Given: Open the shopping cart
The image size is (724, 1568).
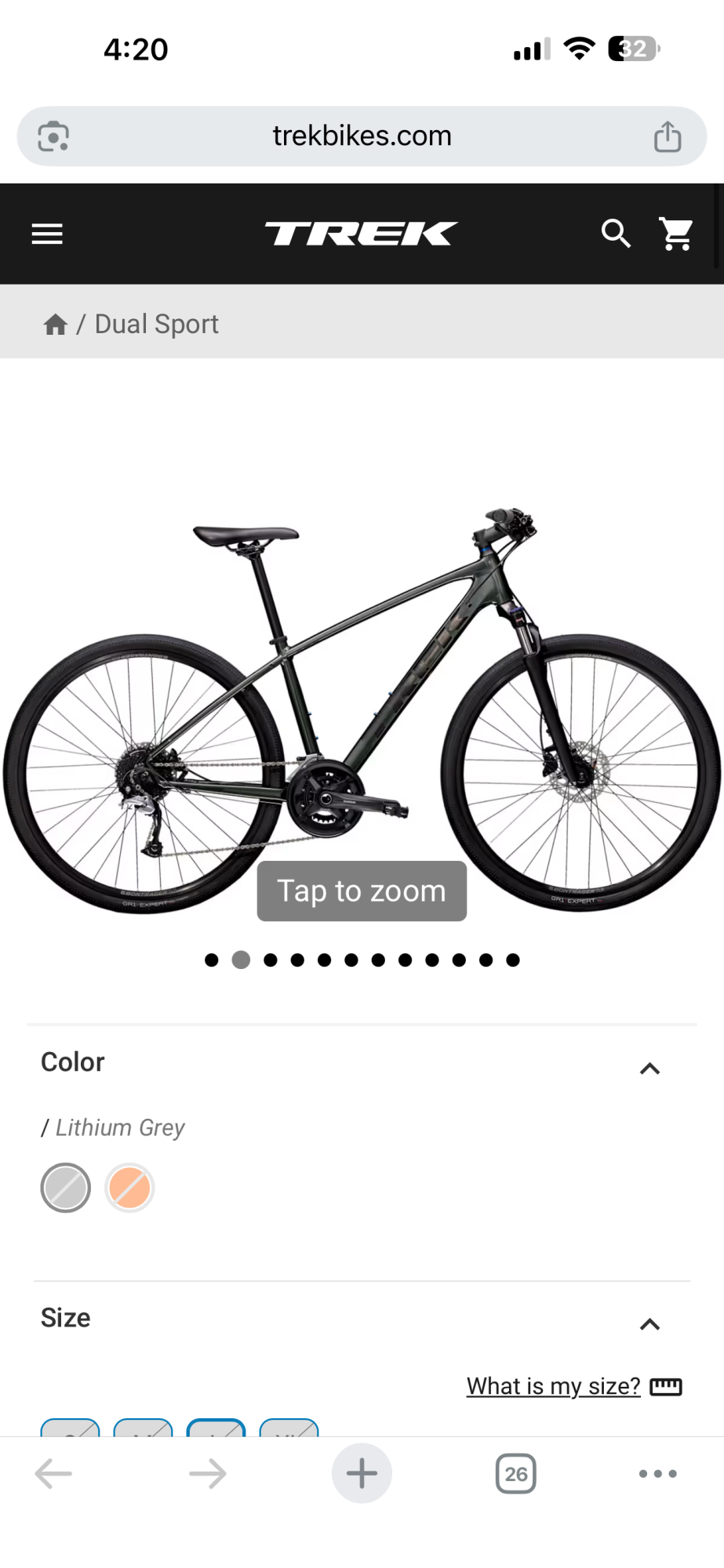Looking at the screenshot, I should pos(676,234).
